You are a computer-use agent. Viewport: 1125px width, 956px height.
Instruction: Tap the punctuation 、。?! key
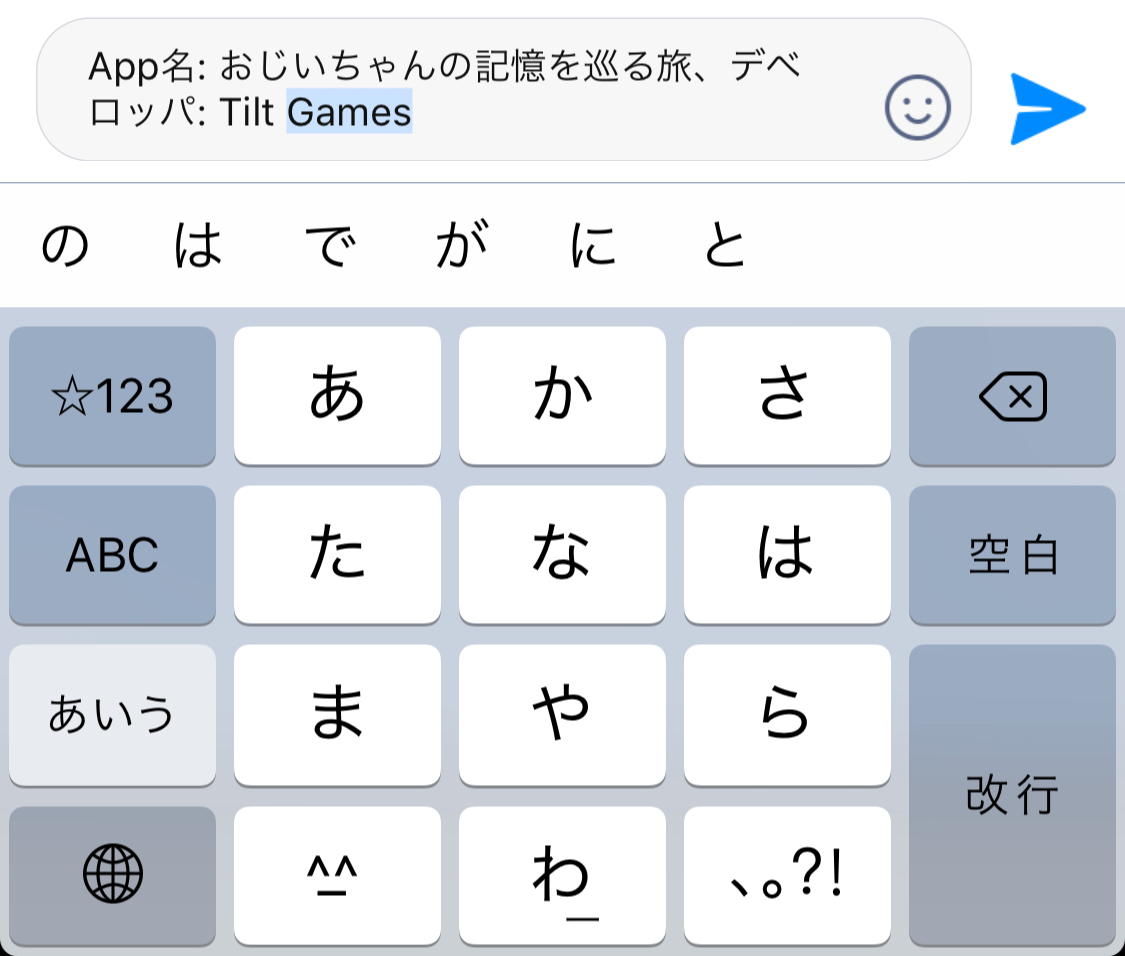(787, 875)
